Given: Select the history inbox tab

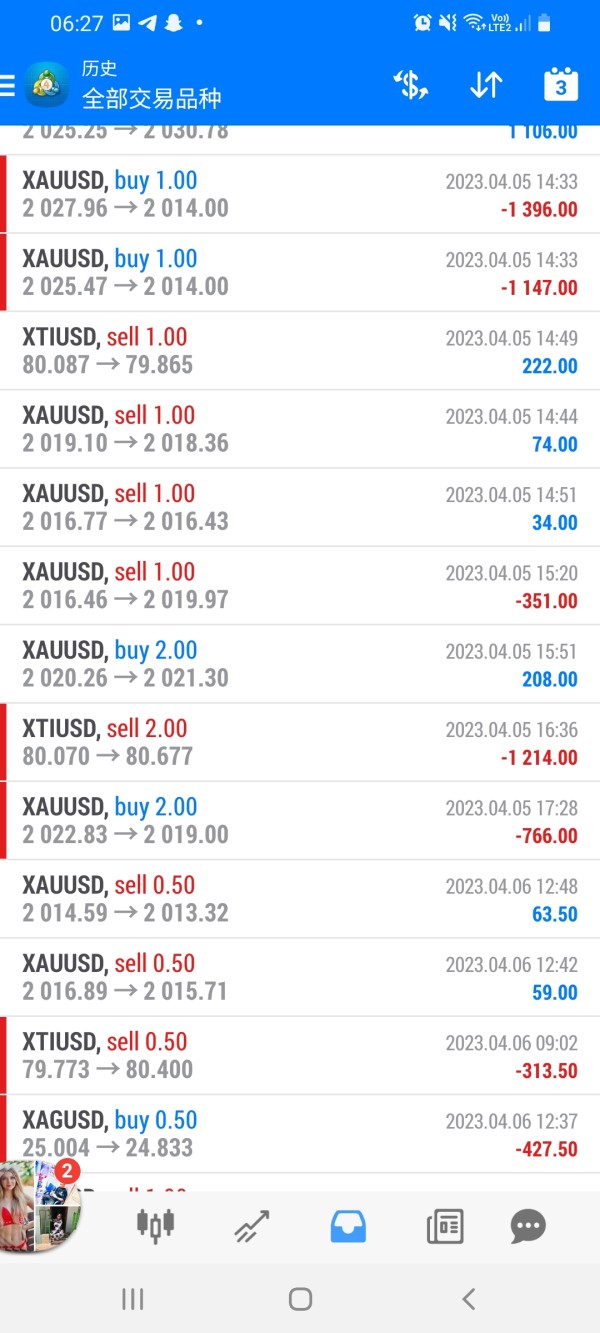Looking at the screenshot, I should (x=348, y=1225).
